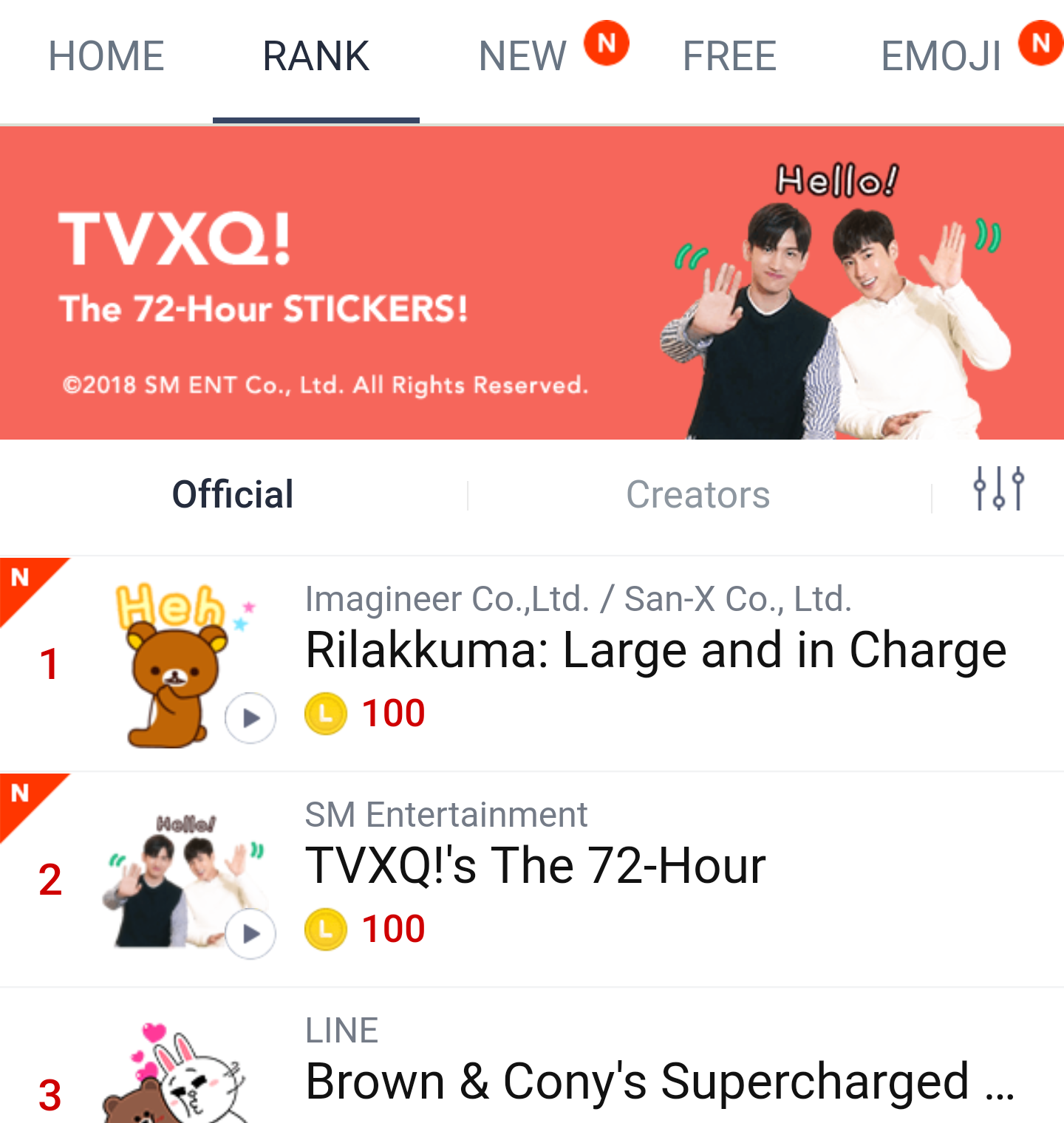The height and width of the screenshot is (1123, 1064).
Task: Open Rilakkuma: Large and in Charge stickers
Action: pyautogui.click(x=655, y=651)
